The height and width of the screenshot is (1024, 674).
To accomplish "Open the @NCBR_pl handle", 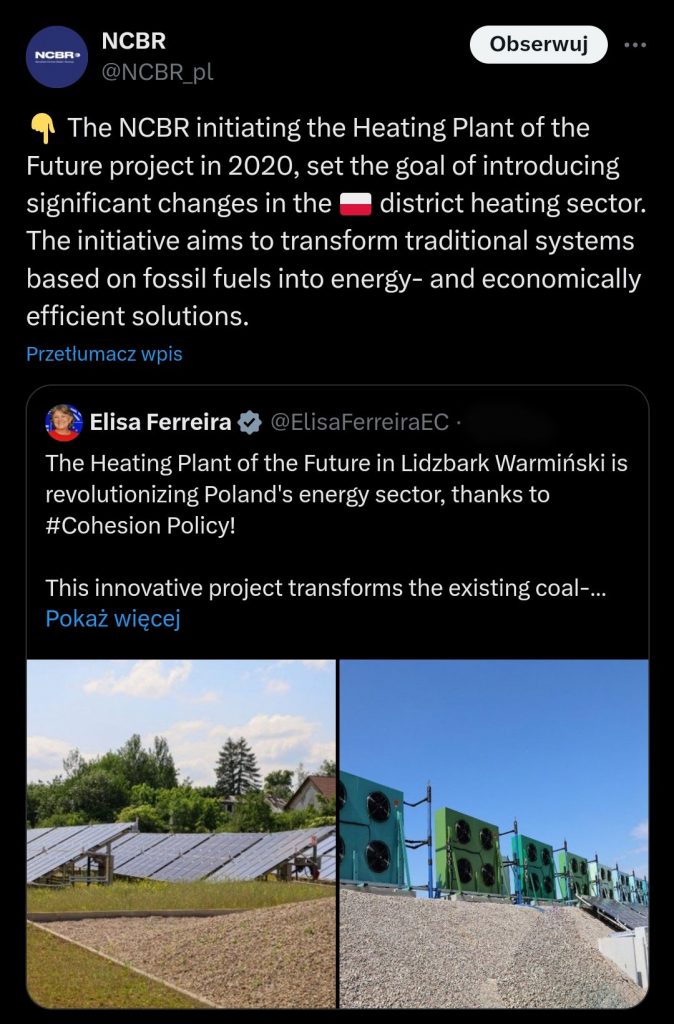I will coord(158,72).
